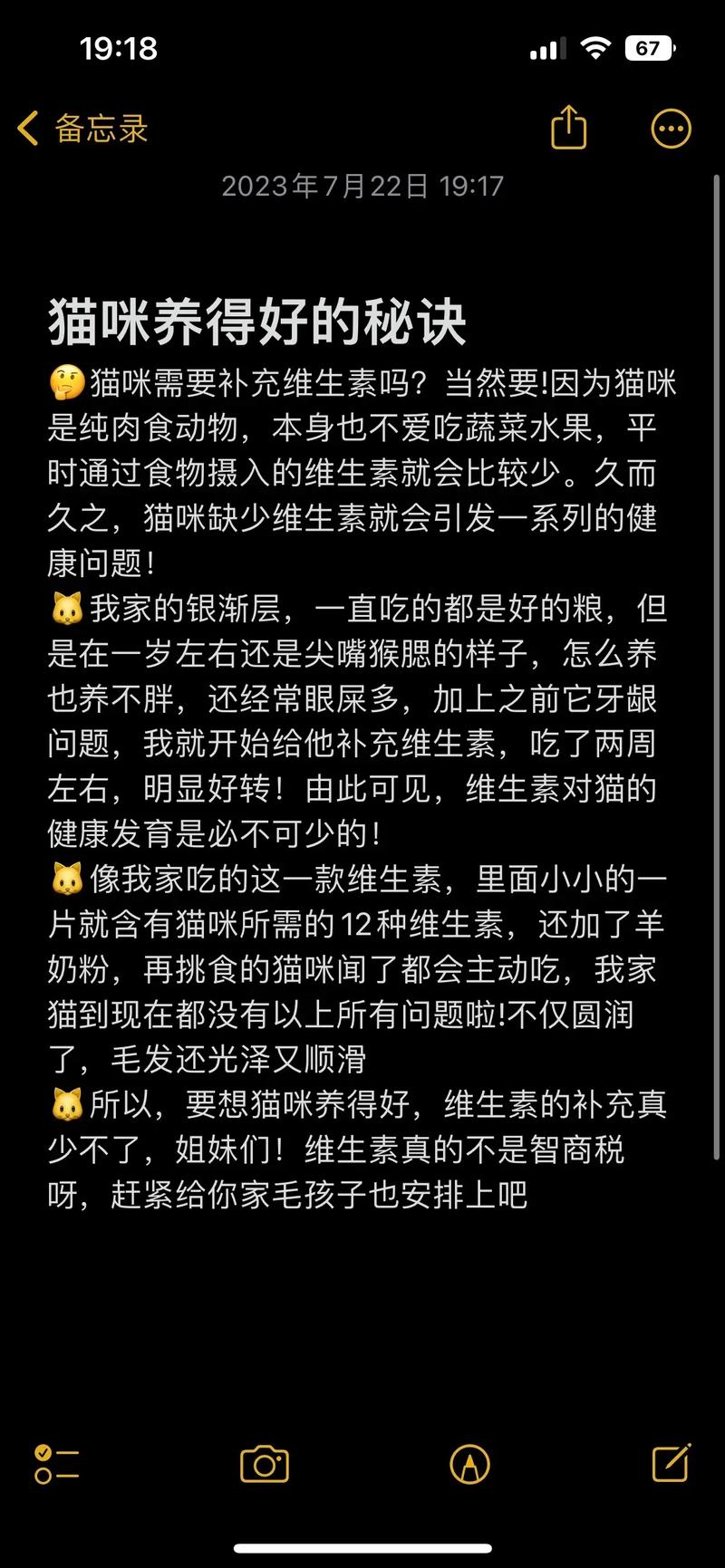Open the camera to add a photo
Image resolution: width=725 pixels, height=1568 pixels.
click(263, 1463)
